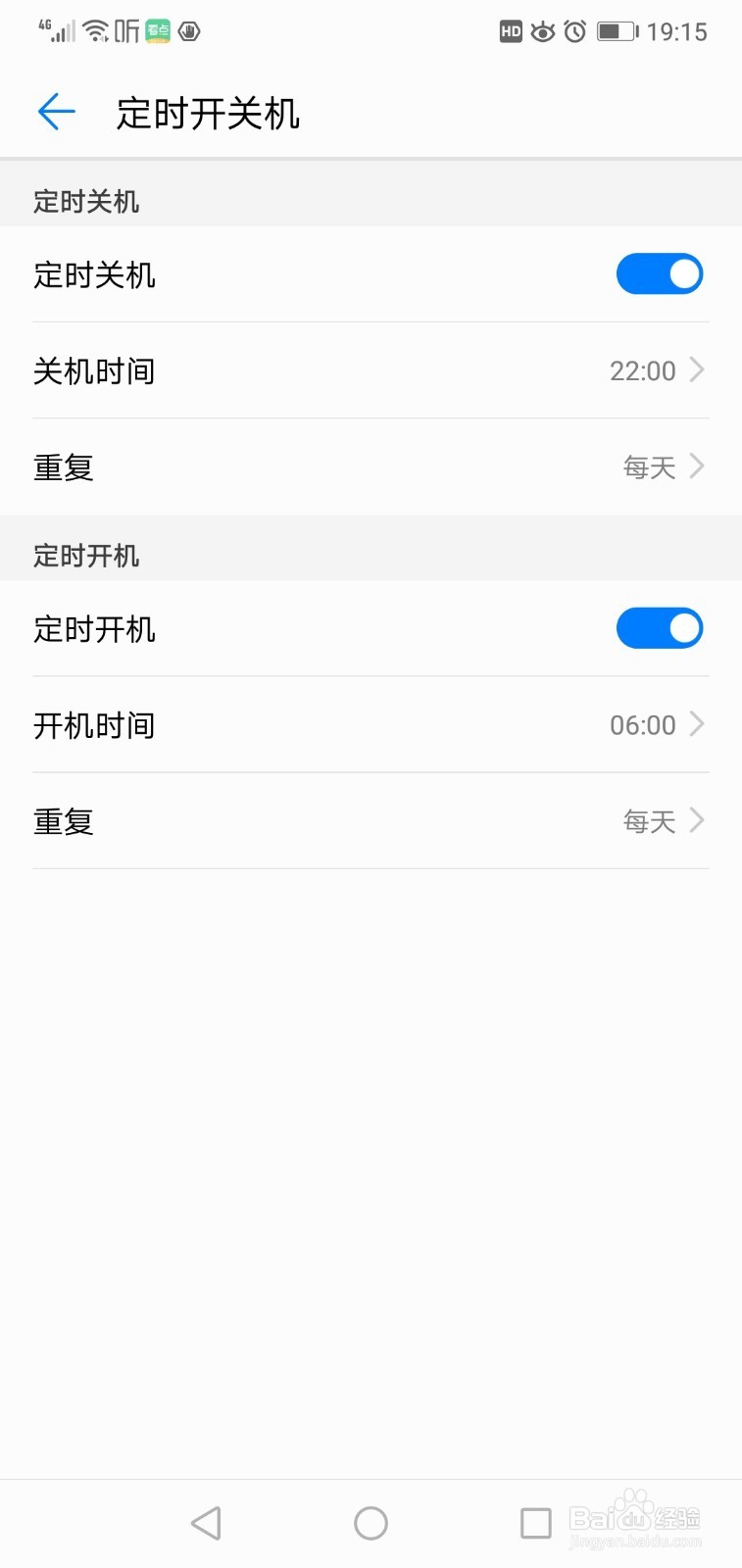The height and width of the screenshot is (1568, 742).
Task: Open the 重复 chevron under 定时关机
Action: coord(697,466)
